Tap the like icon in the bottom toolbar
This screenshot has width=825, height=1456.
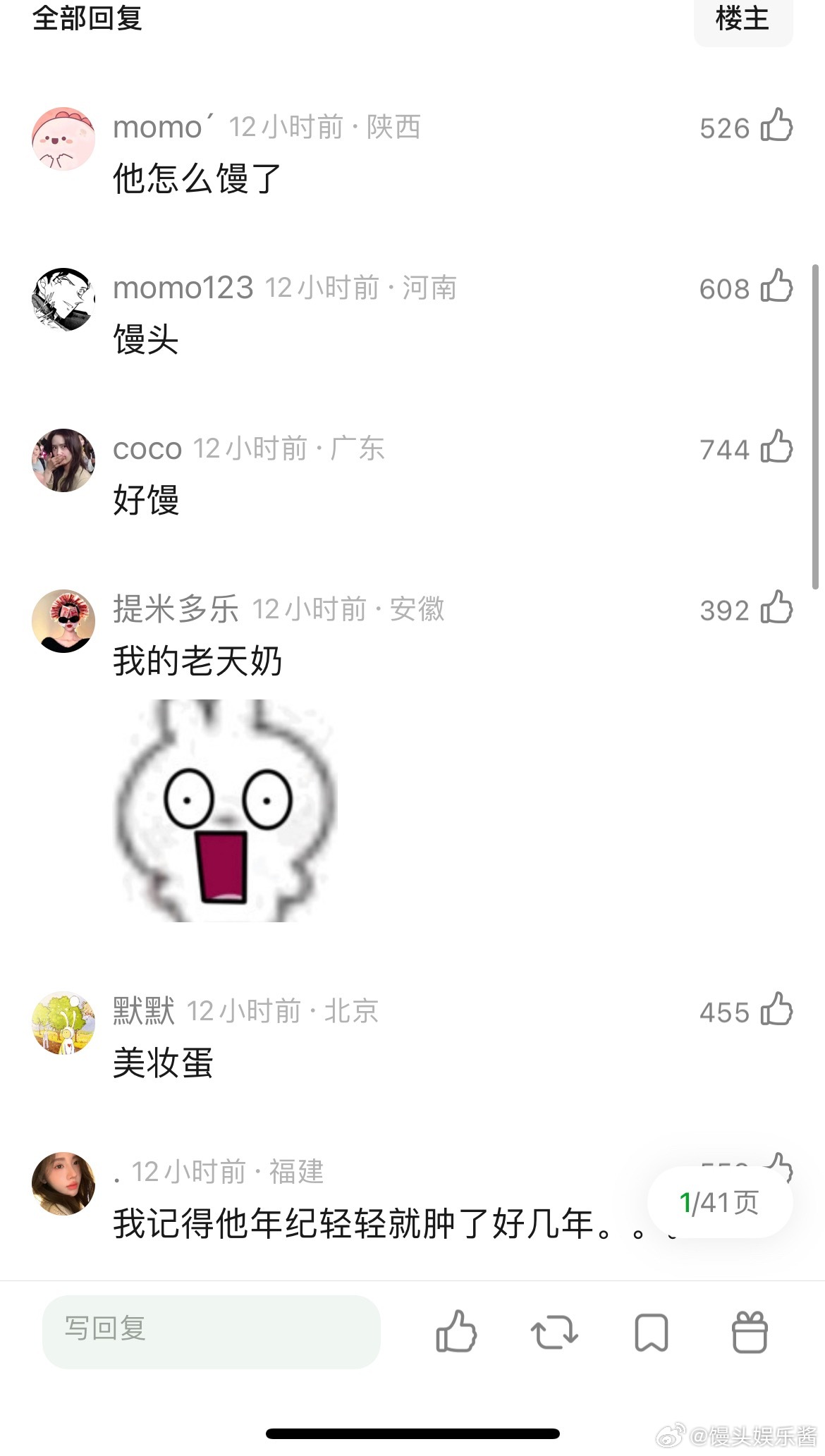tap(459, 1333)
